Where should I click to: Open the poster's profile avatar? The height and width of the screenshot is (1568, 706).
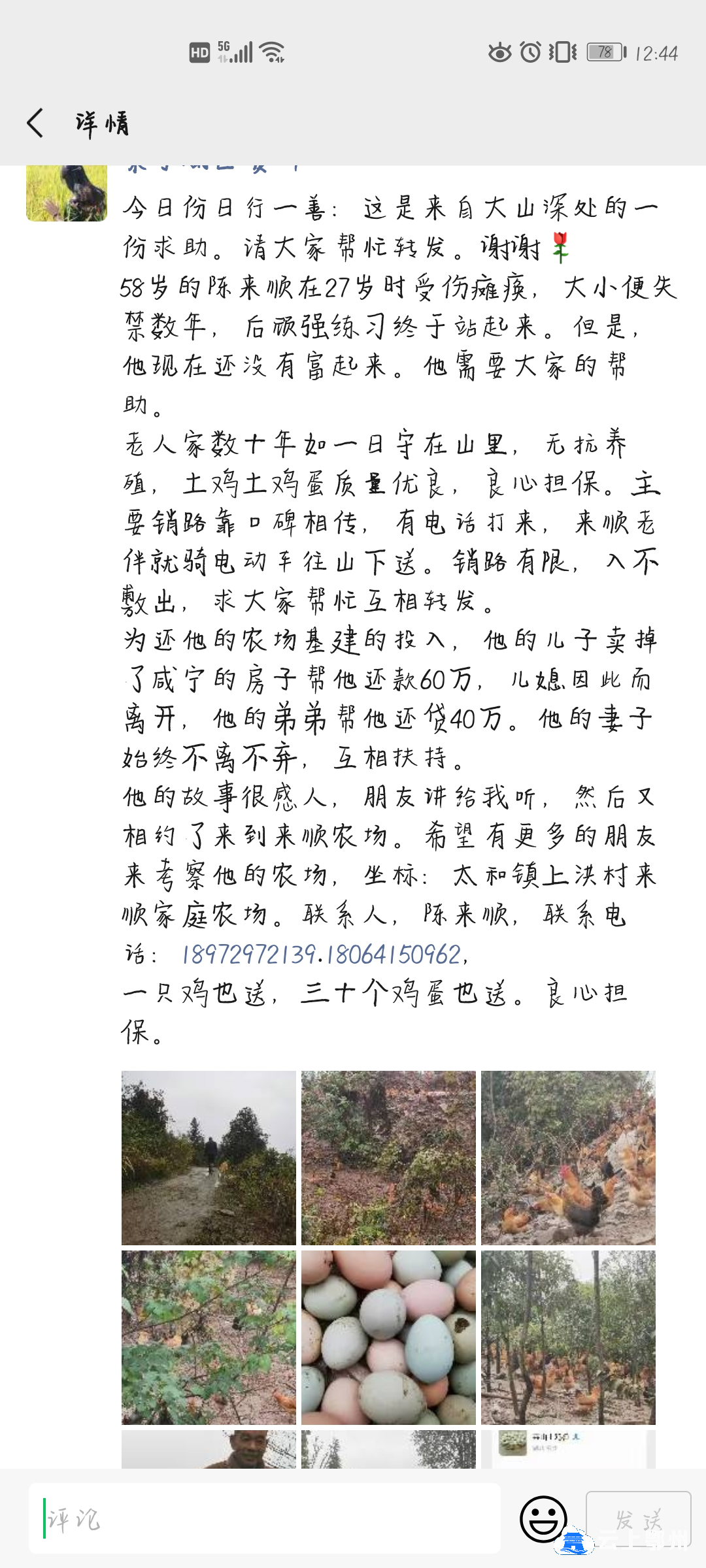pos(67,193)
